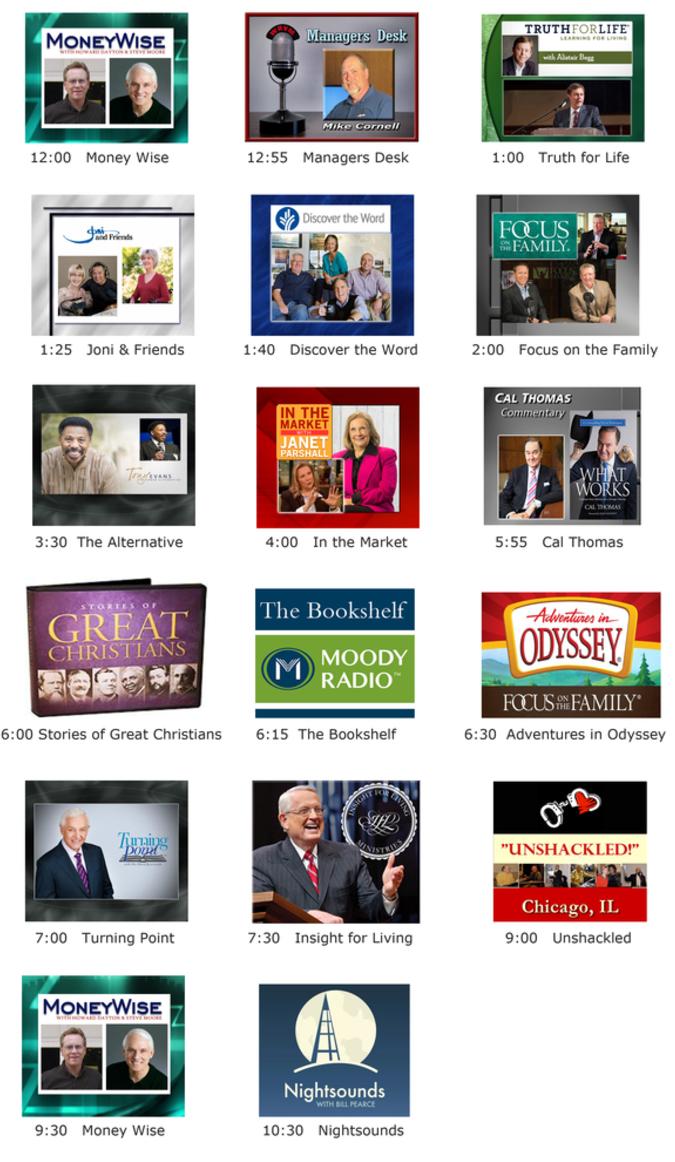The width and height of the screenshot is (675, 1162).
Task: Open the 12:00 Money Wise program
Action: [x=106, y=78]
